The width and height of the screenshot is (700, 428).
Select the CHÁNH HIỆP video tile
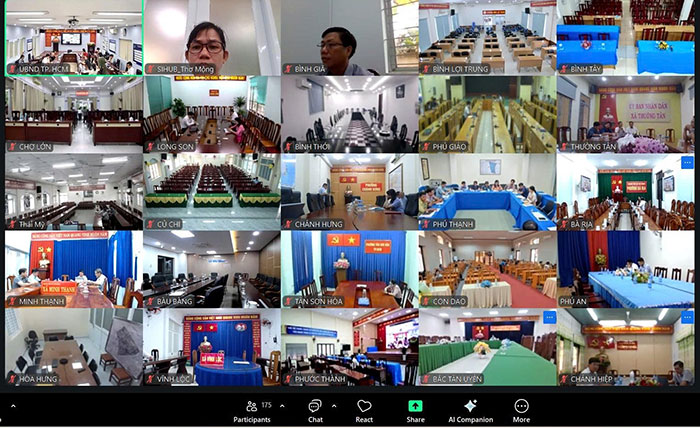625,346
